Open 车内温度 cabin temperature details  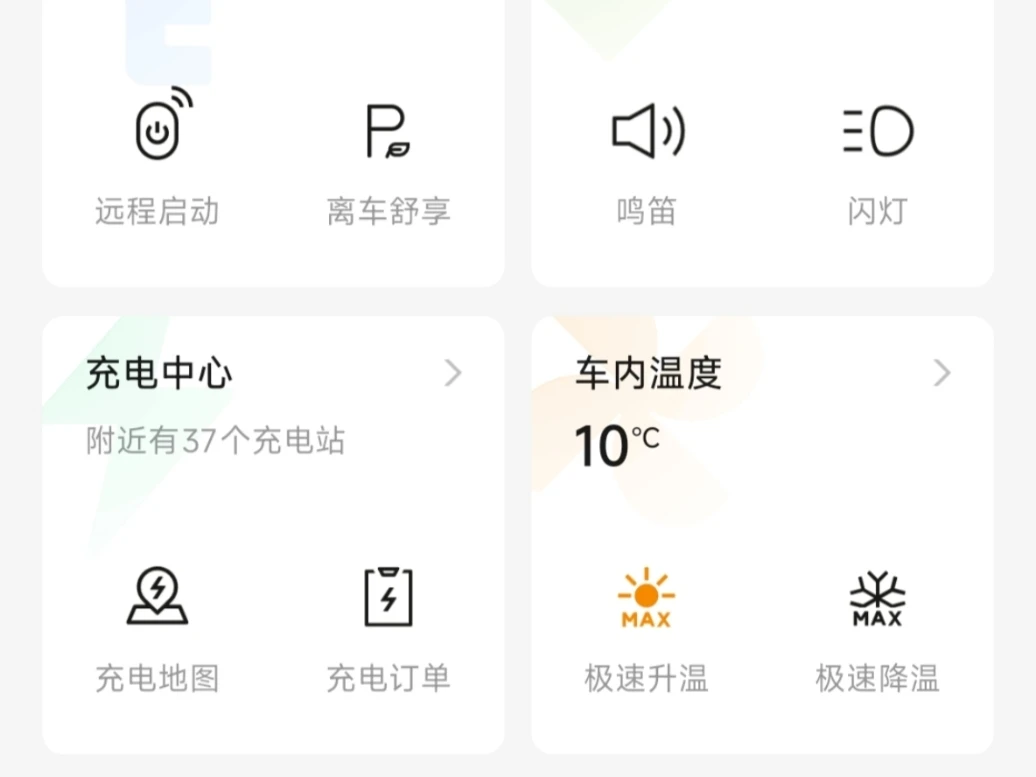point(762,374)
